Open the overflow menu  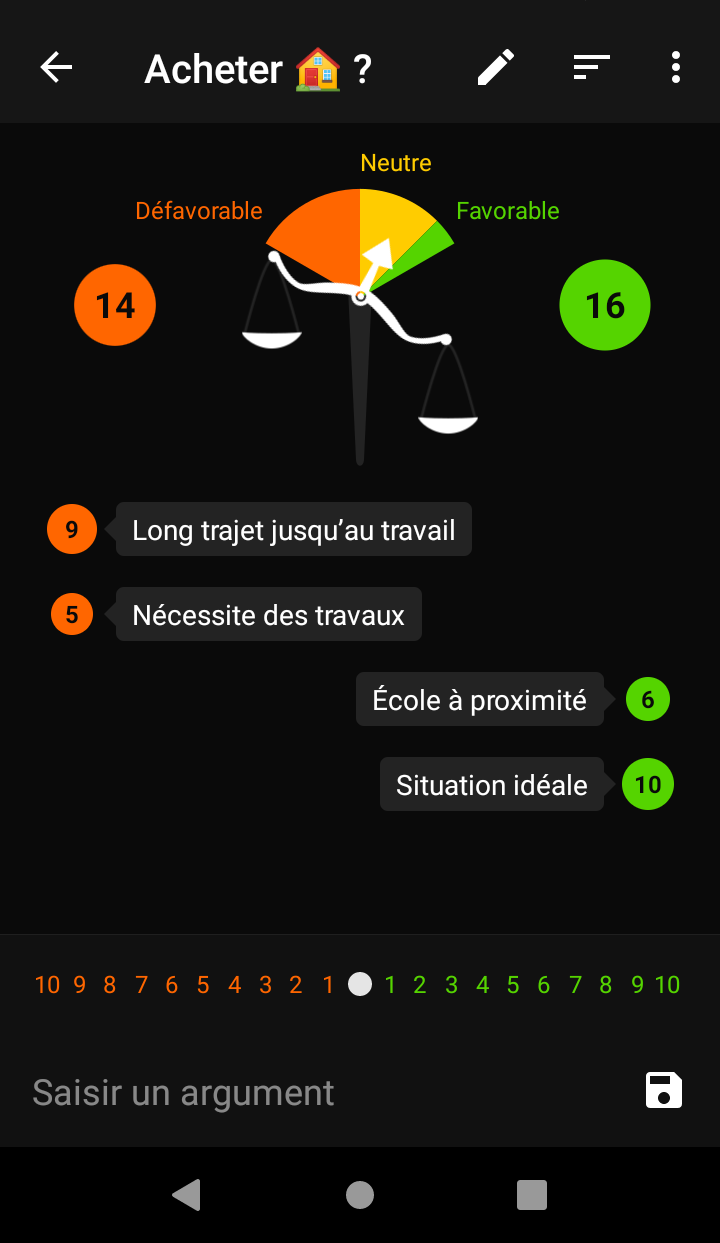click(676, 68)
